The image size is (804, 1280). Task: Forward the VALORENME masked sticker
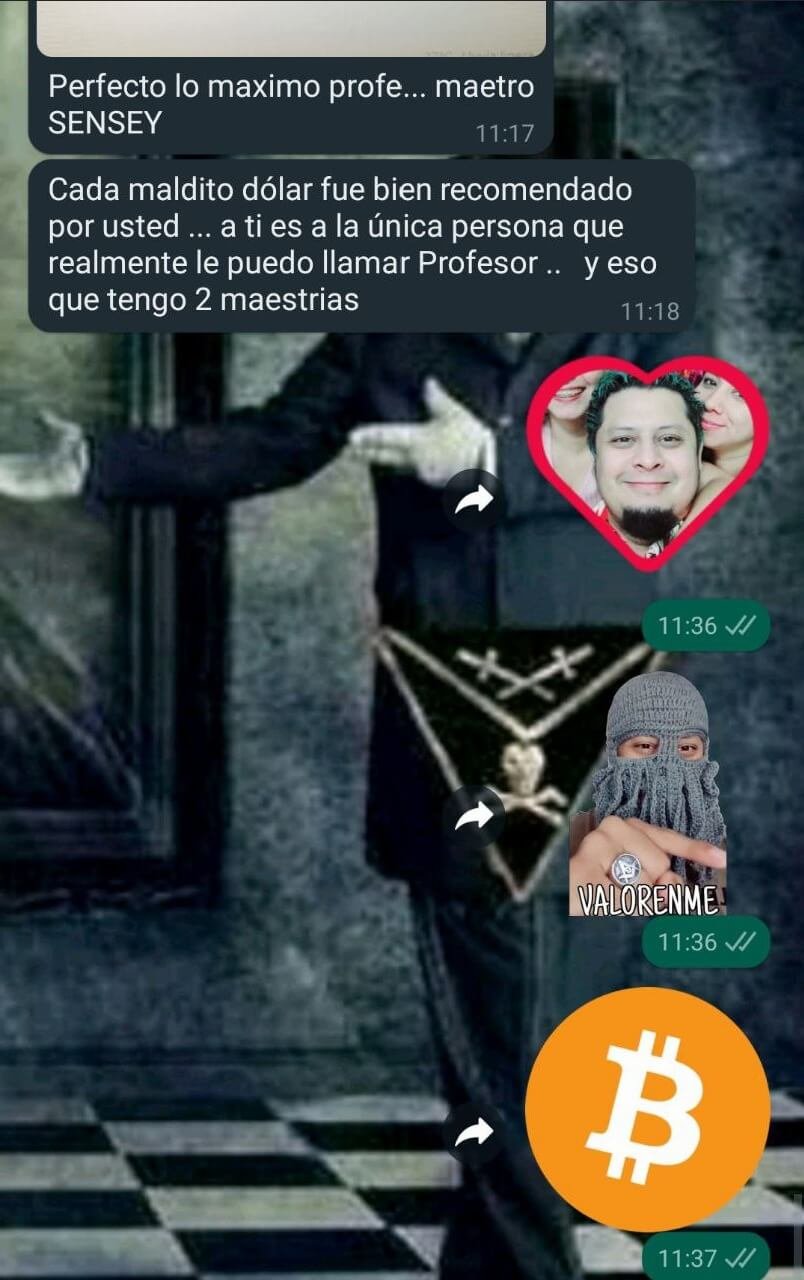(474, 816)
